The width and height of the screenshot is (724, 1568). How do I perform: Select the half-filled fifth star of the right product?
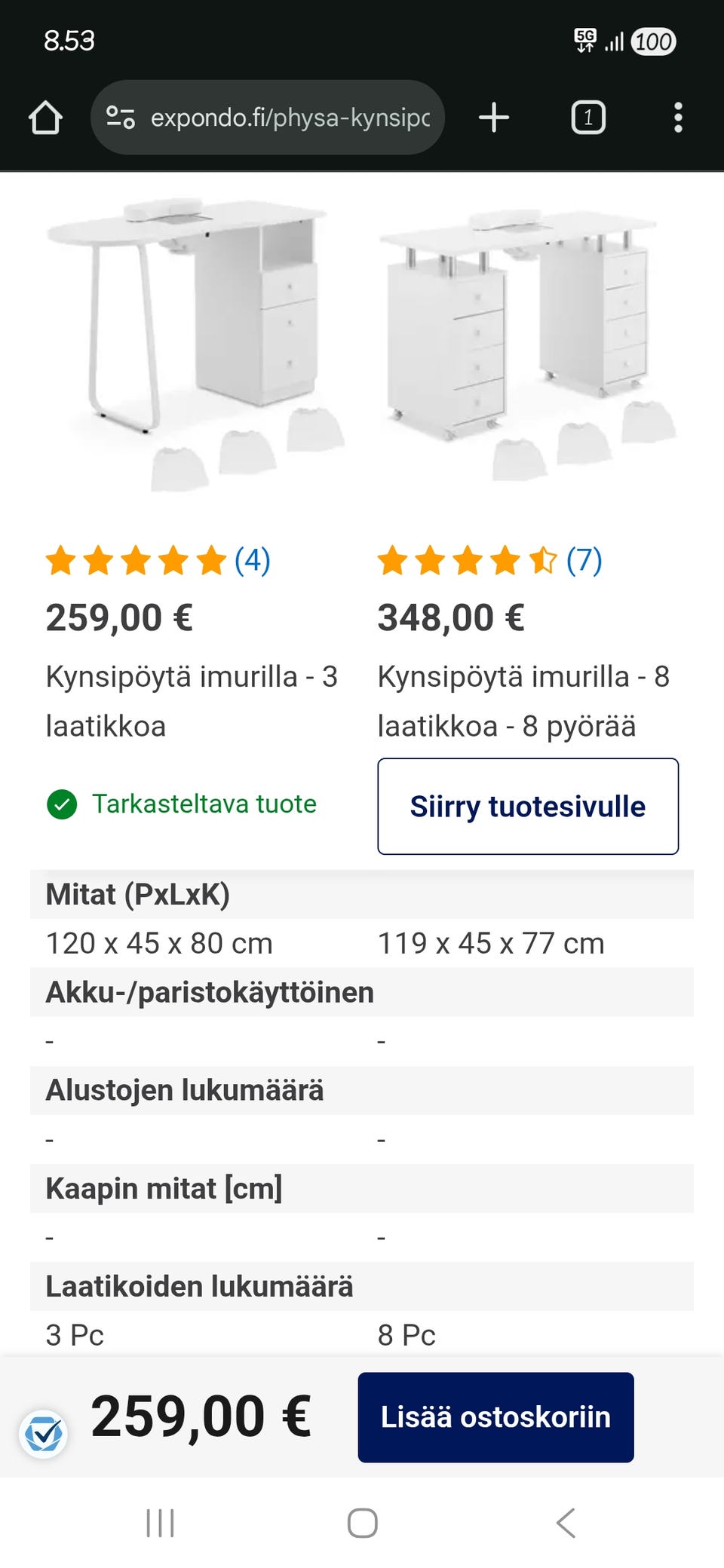tap(541, 561)
